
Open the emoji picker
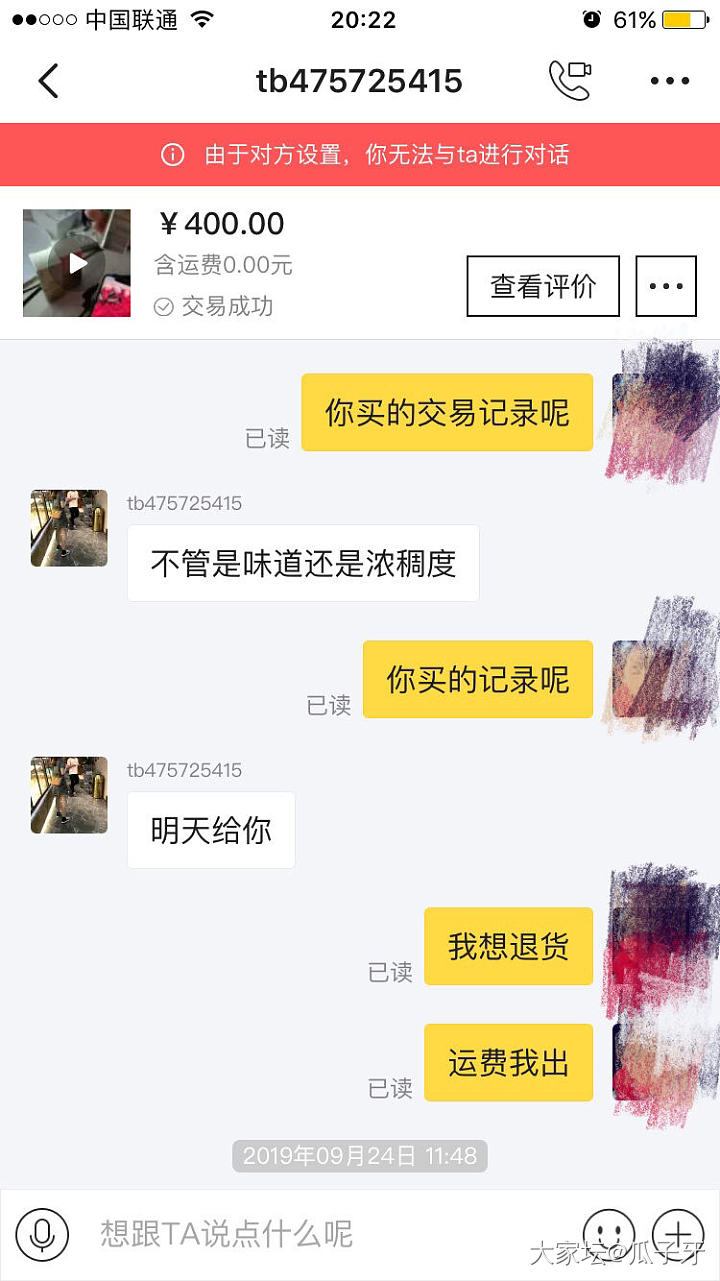point(609,1233)
